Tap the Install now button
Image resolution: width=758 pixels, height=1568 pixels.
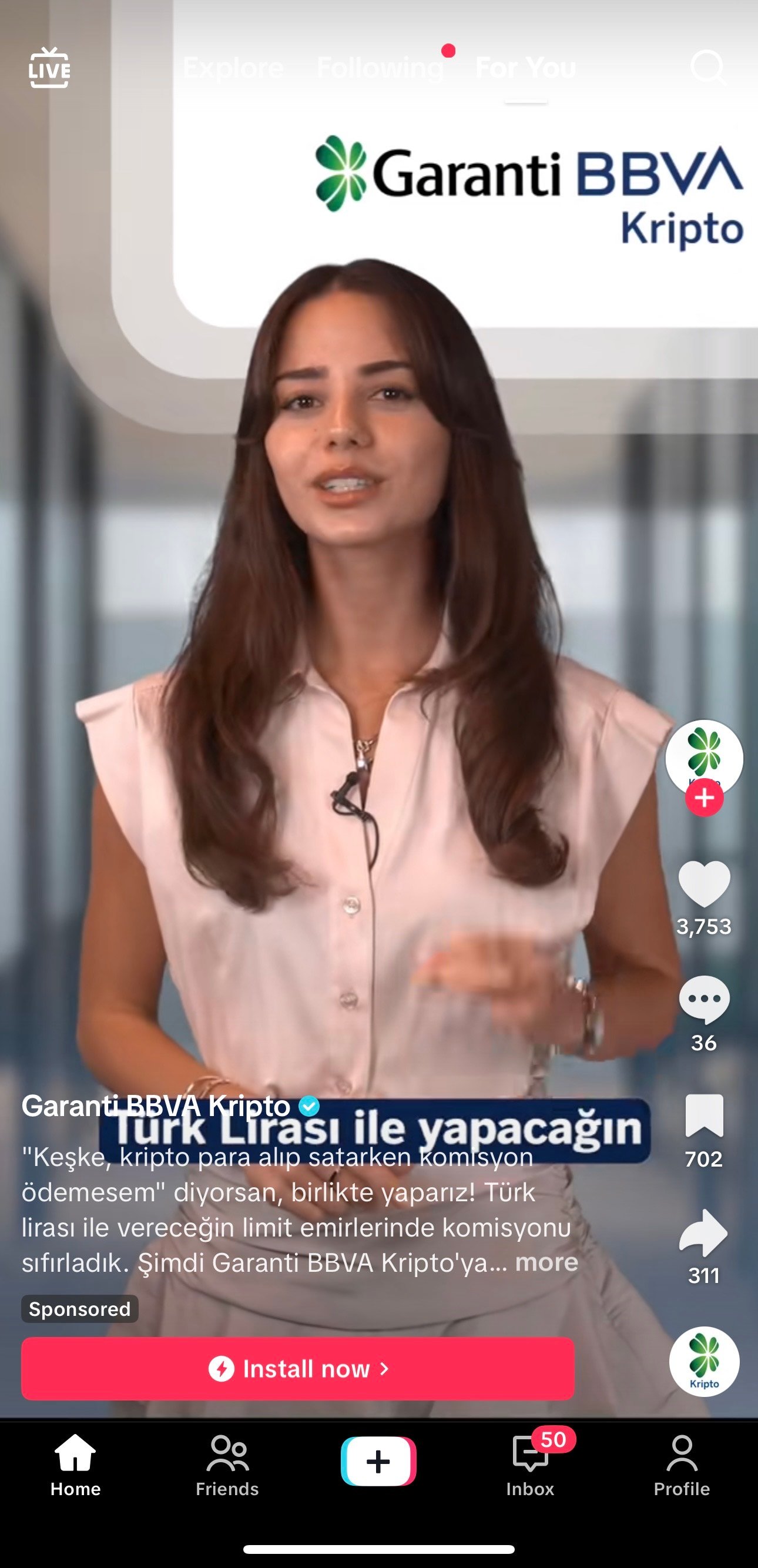[297, 1368]
